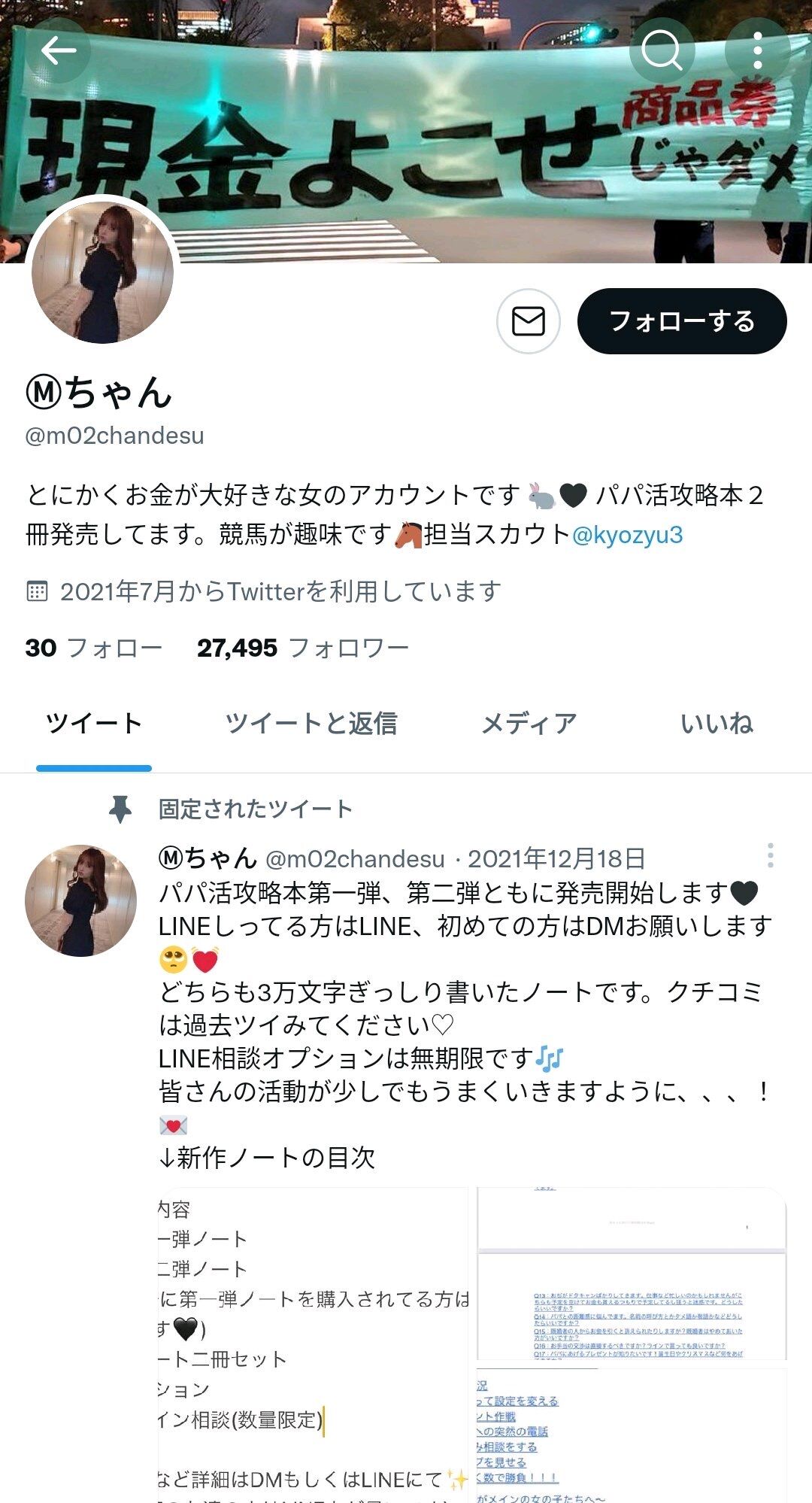Switch to the いいね tab

click(x=717, y=724)
